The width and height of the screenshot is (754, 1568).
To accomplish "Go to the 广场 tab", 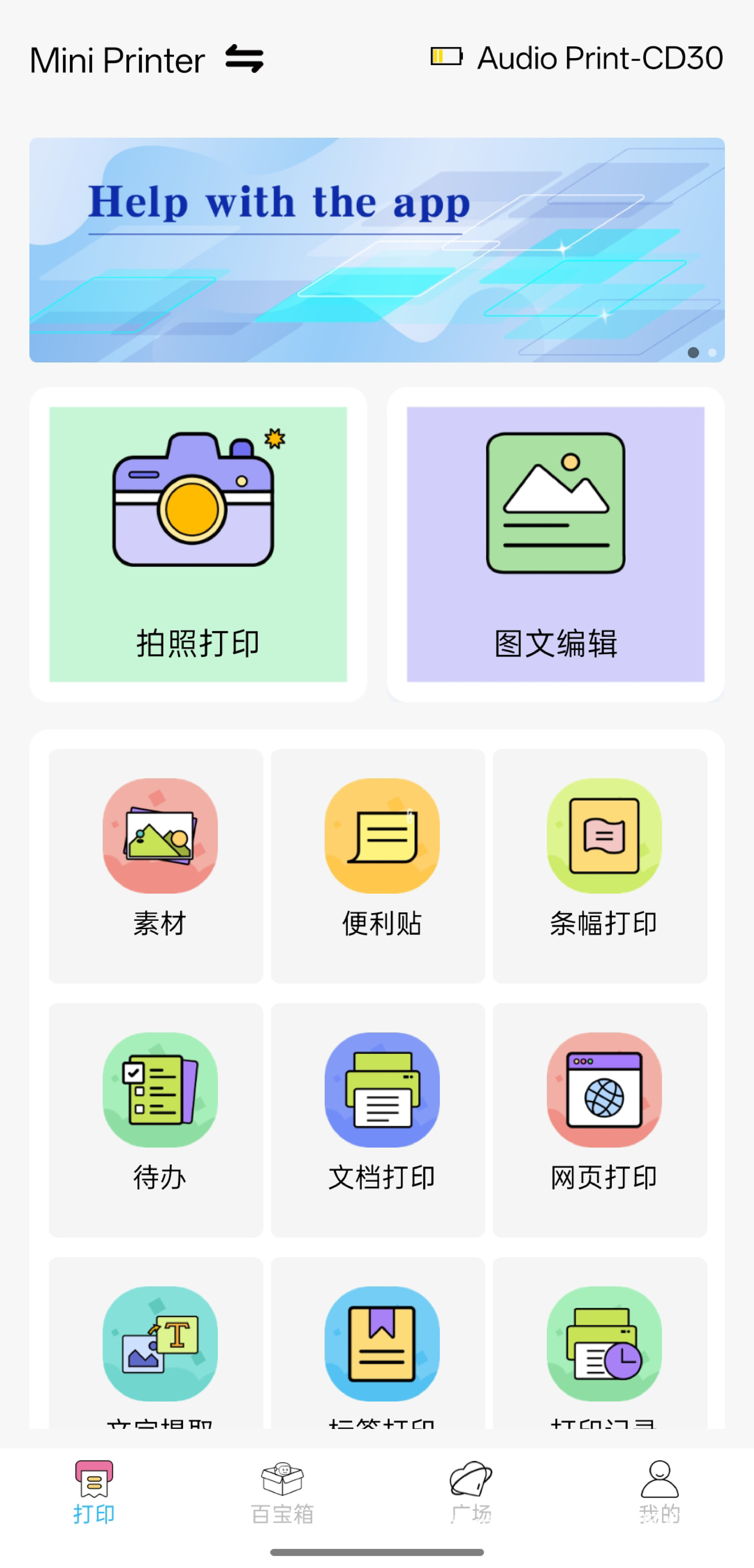I will point(471,1492).
